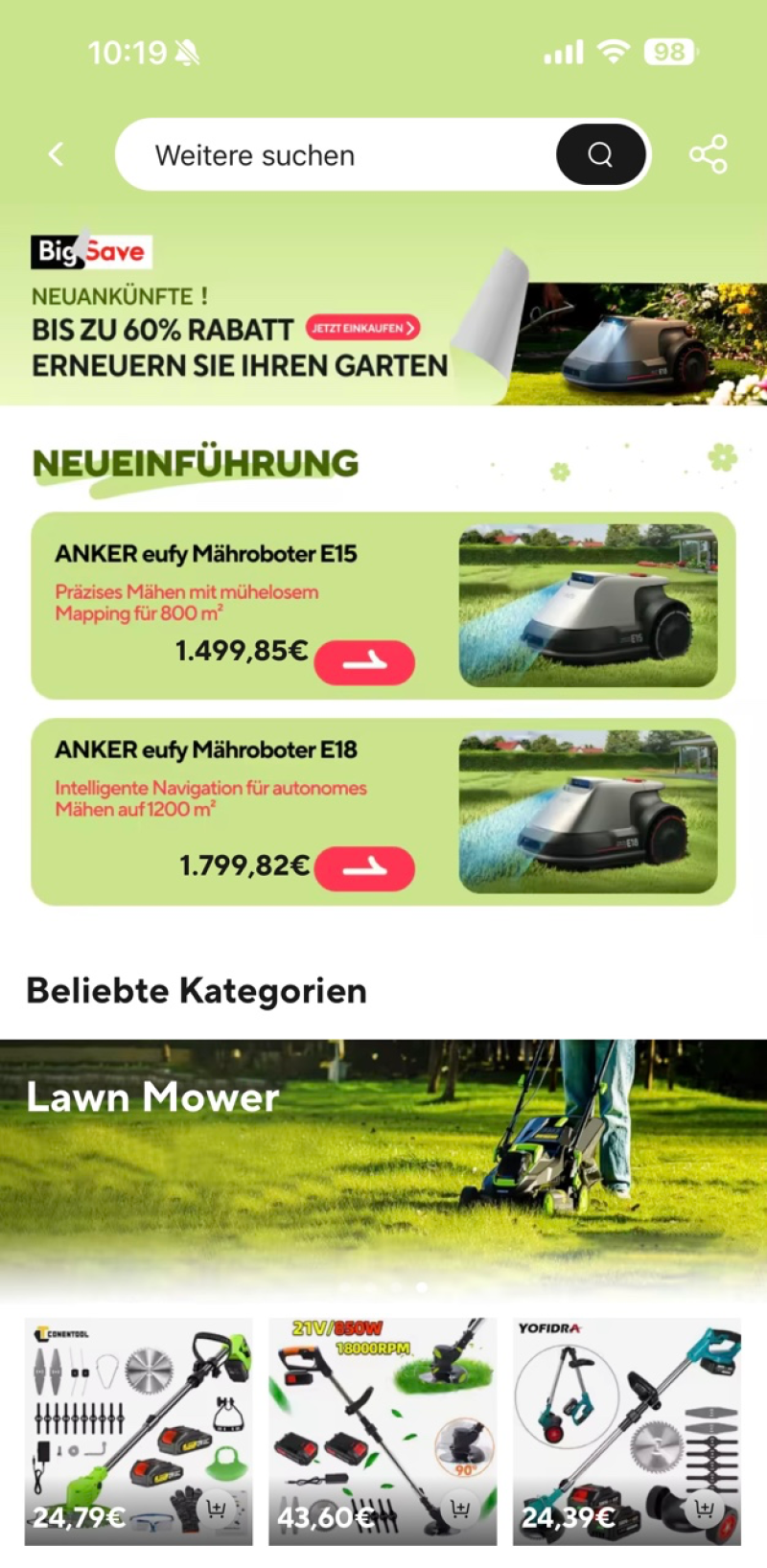This screenshot has width=767, height=1568.
Task: Add the 24,79€ trimmer to cart
Action: point(218,1510)
